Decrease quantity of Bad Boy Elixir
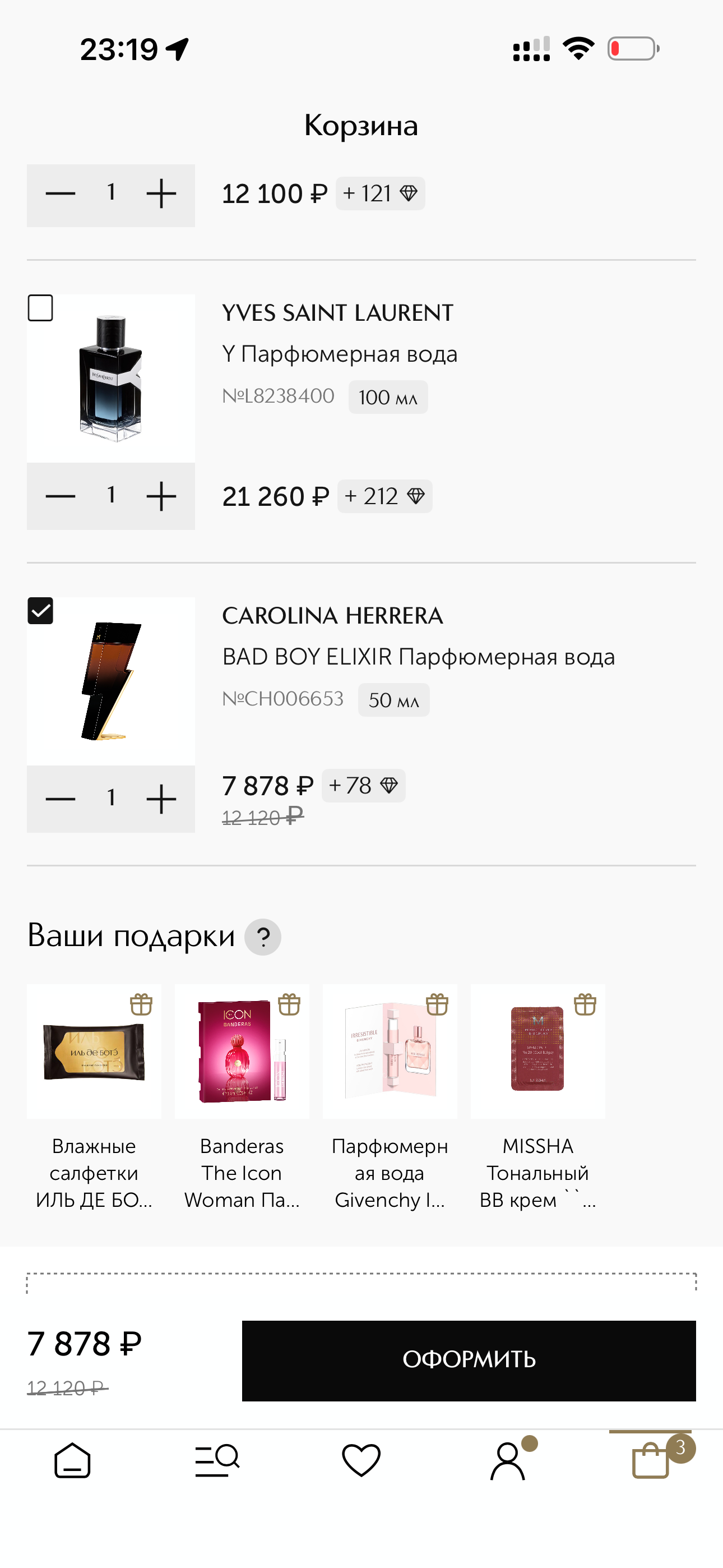 pos(61,799)
